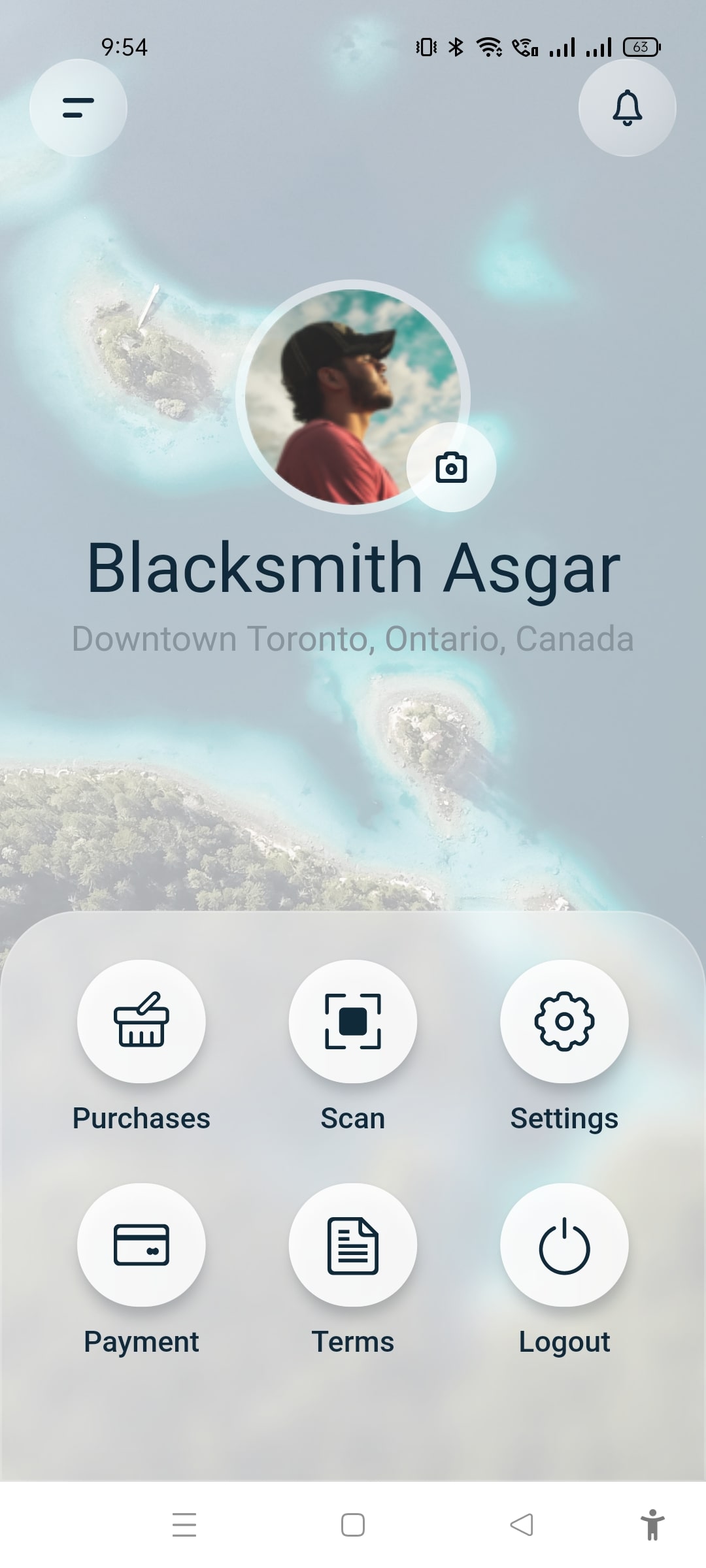Screen dimensions: 706x1568
Task: Go to the system home screen
Action: coord(353,1525)
